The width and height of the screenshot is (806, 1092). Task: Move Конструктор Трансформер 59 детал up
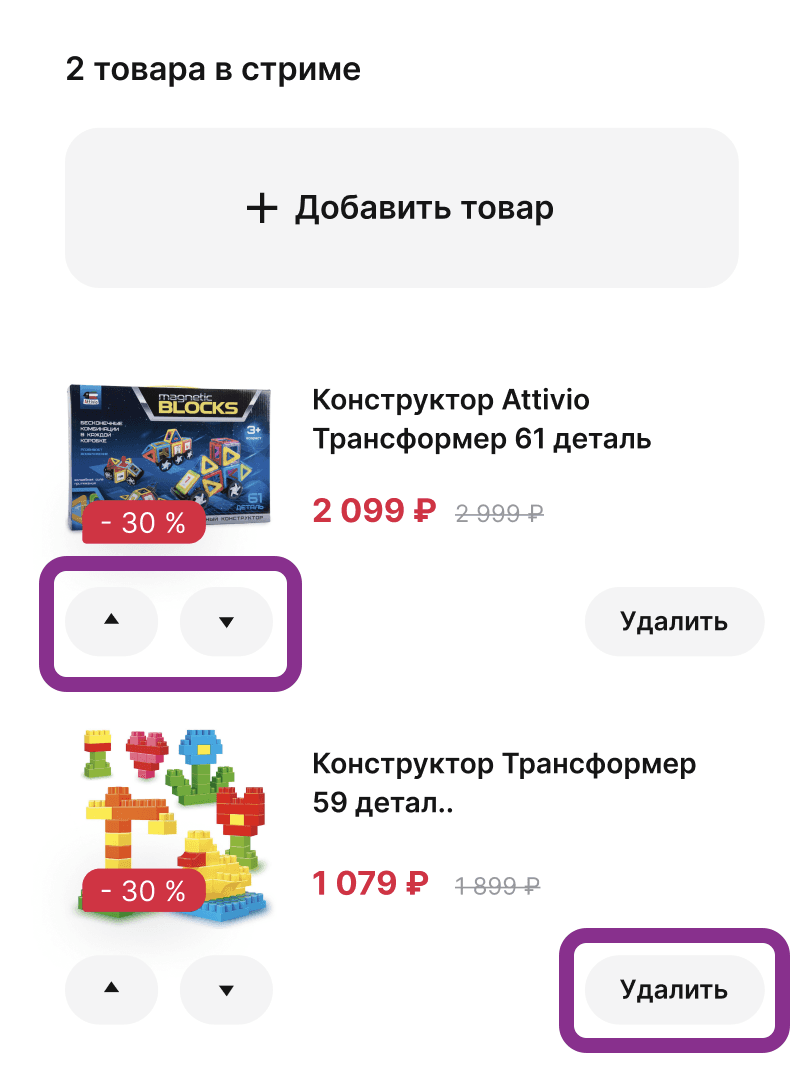coord(111,989)
